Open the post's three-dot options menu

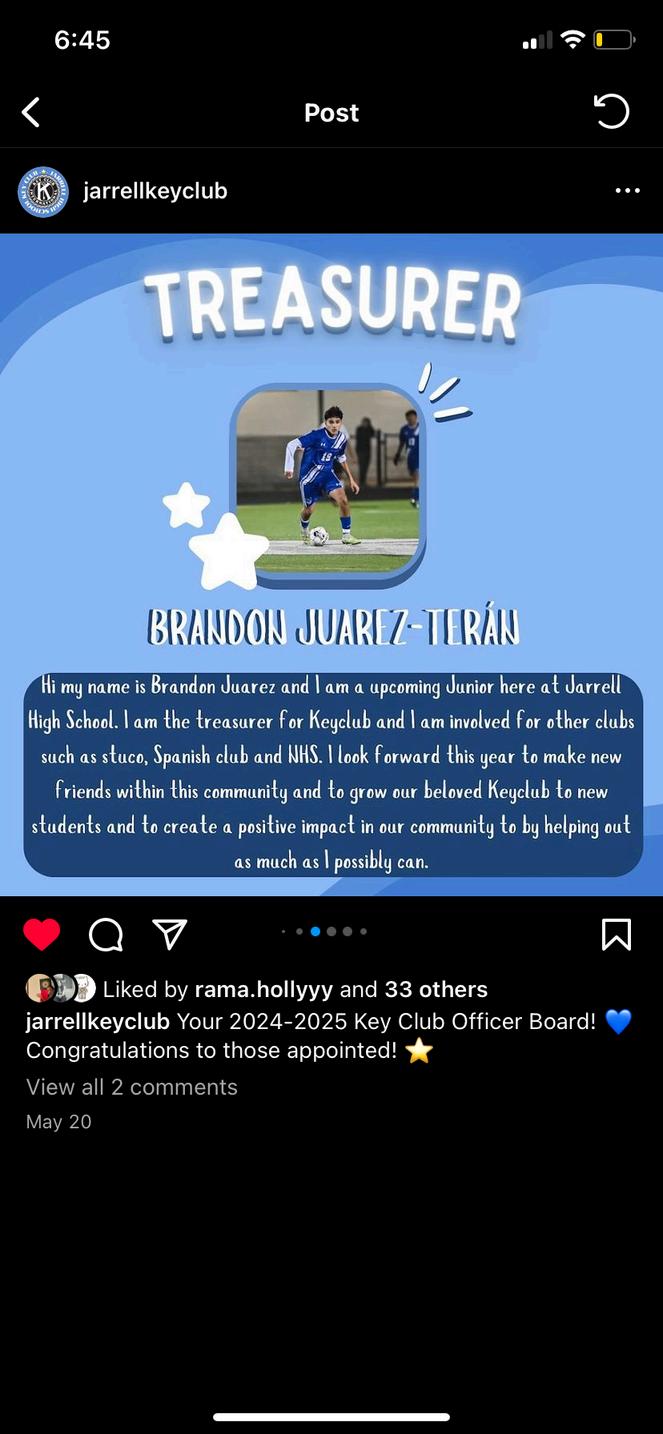[x=627, y=191]
